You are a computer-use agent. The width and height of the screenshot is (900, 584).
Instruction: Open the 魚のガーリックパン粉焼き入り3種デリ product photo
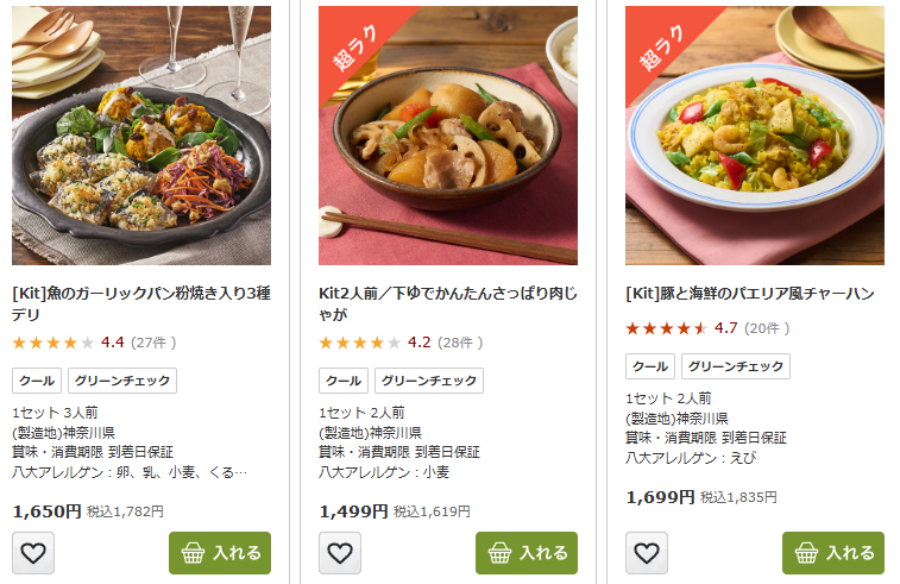tap(141, 135)
